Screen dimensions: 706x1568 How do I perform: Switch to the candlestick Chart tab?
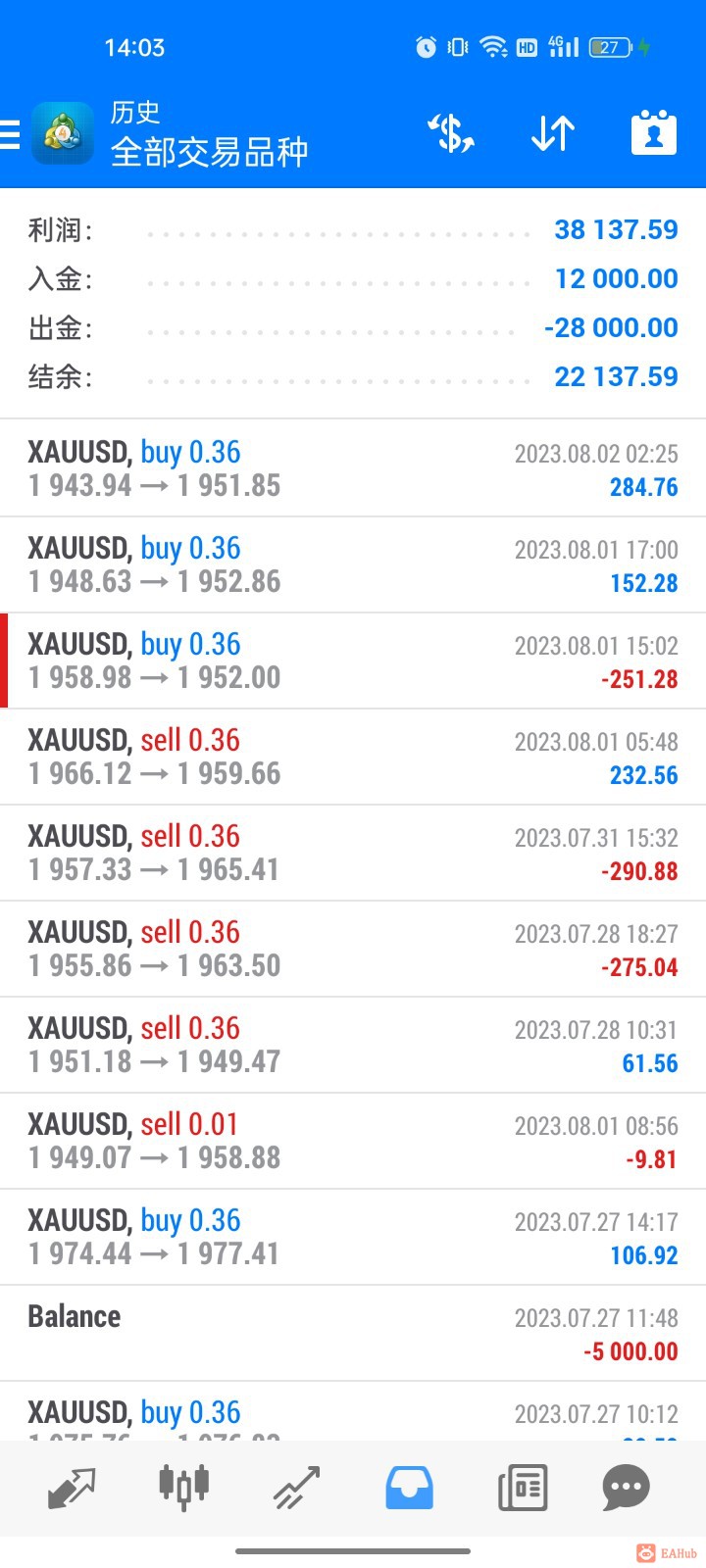183,1488
